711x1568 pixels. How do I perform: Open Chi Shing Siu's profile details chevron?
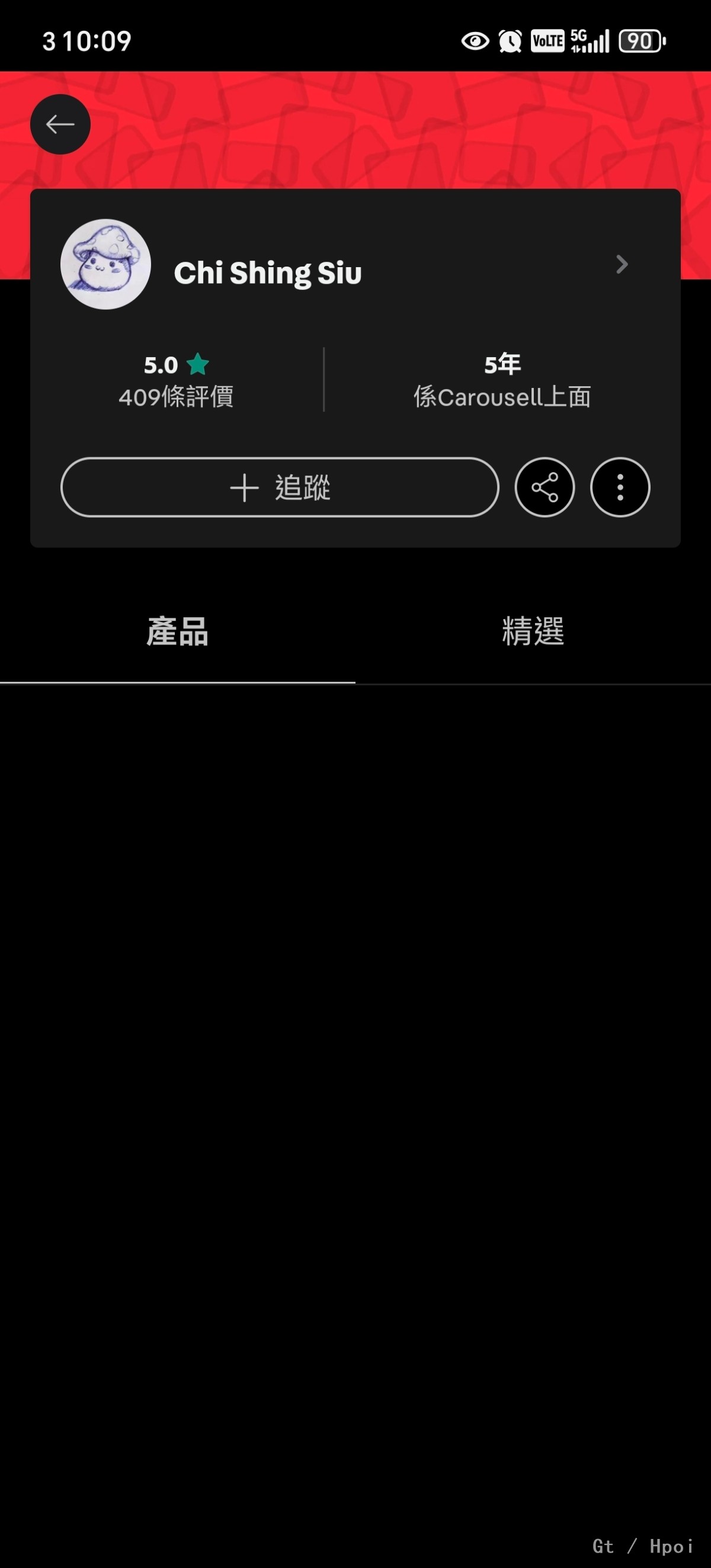621,264
